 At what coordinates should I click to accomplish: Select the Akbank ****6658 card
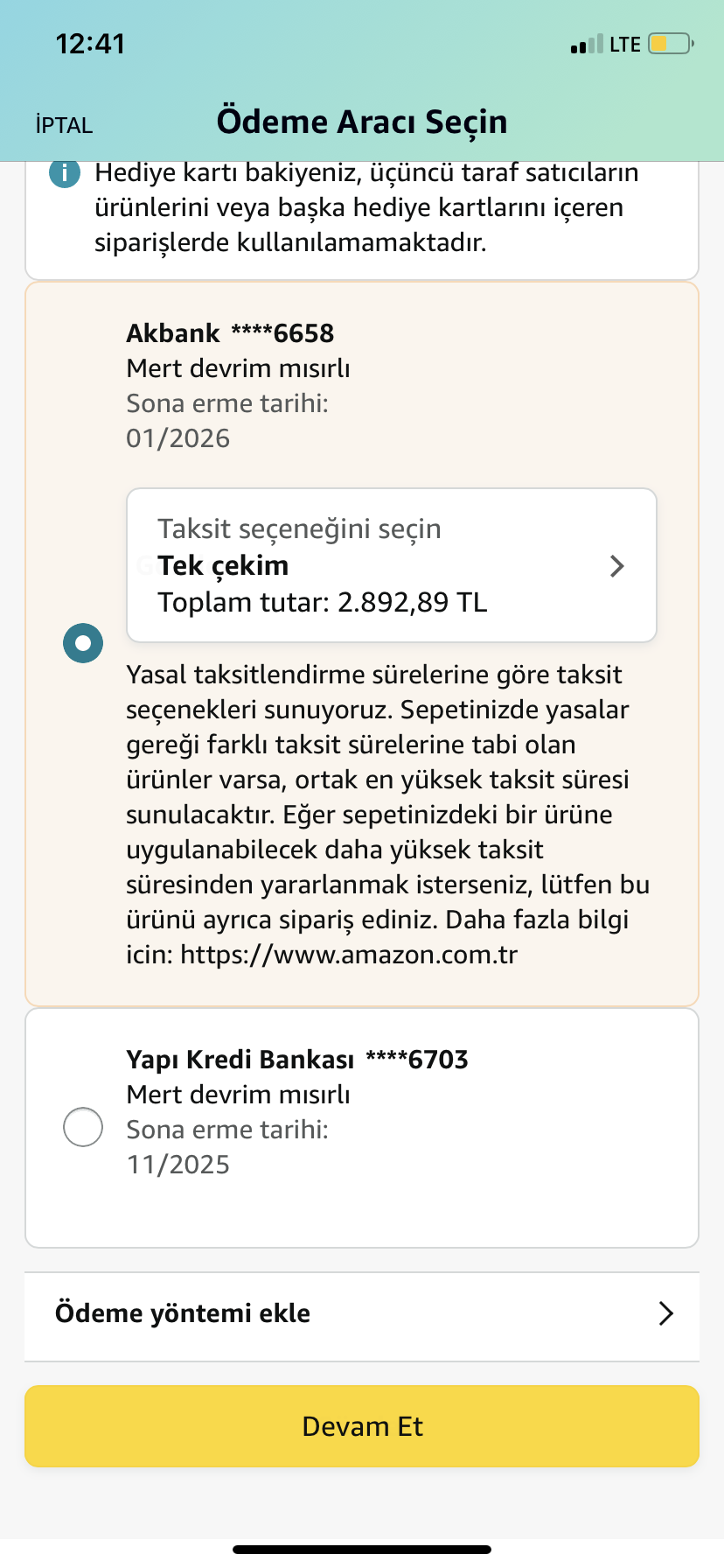(83, 643)
